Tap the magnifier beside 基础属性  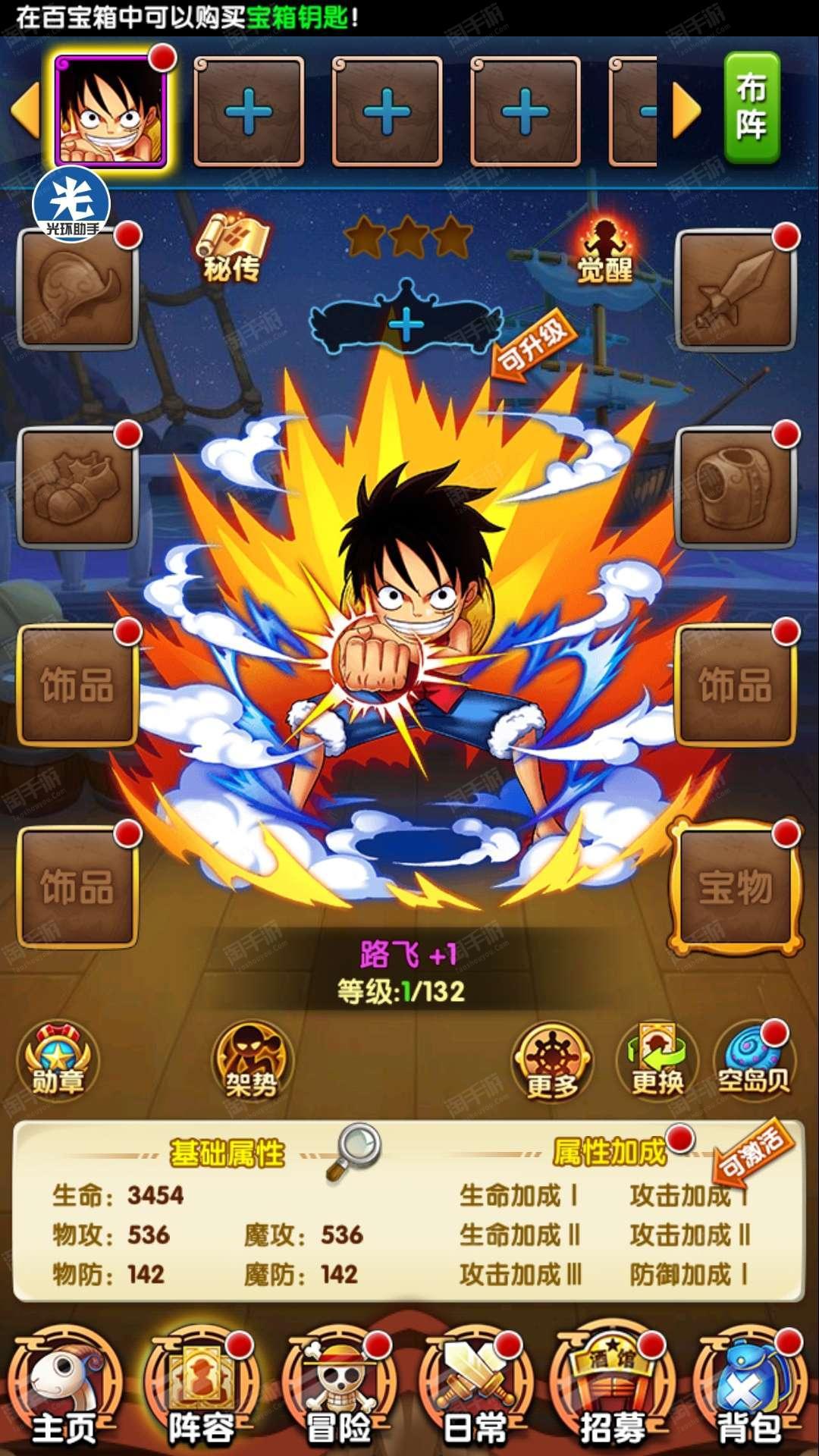coord(353,1149)
